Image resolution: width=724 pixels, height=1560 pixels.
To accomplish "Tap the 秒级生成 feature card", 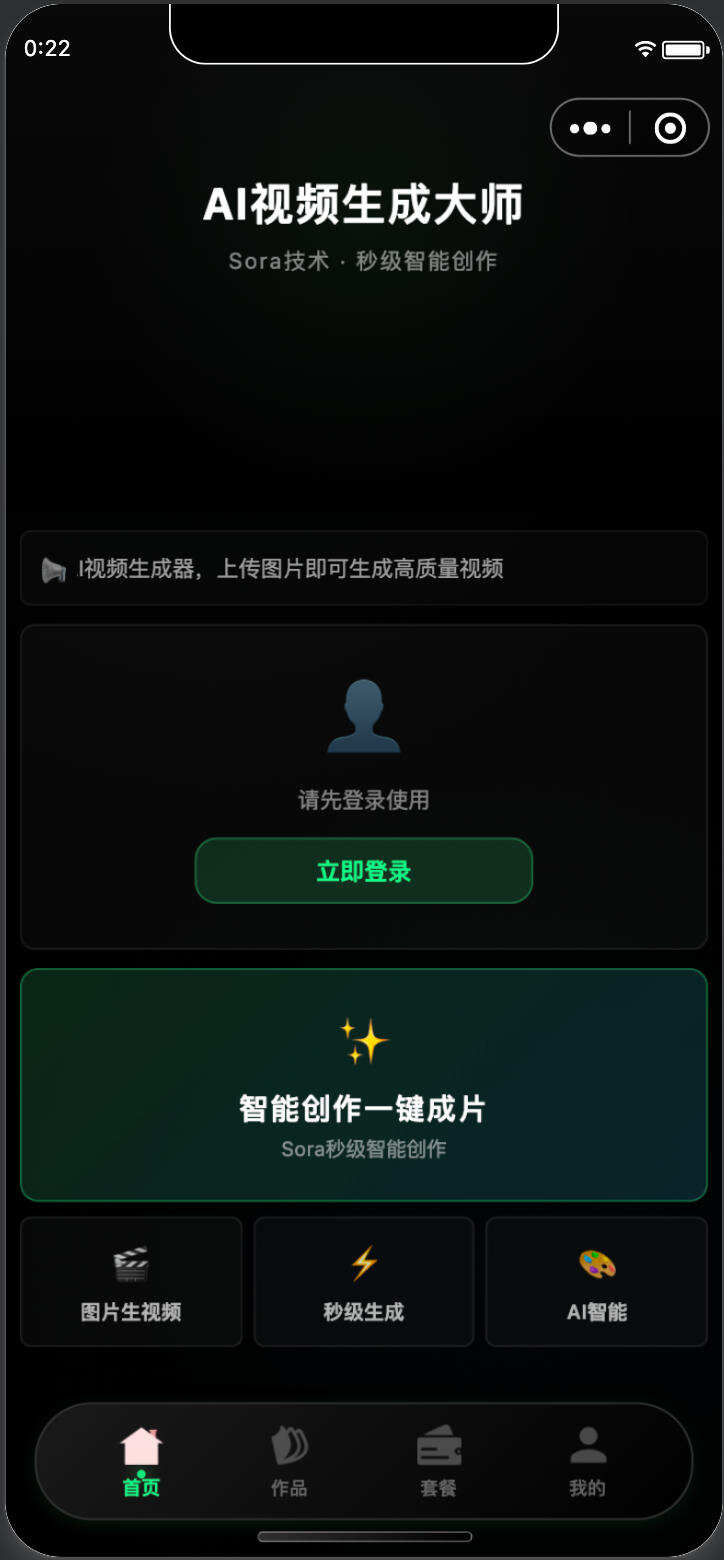I will pos(364,1281).
